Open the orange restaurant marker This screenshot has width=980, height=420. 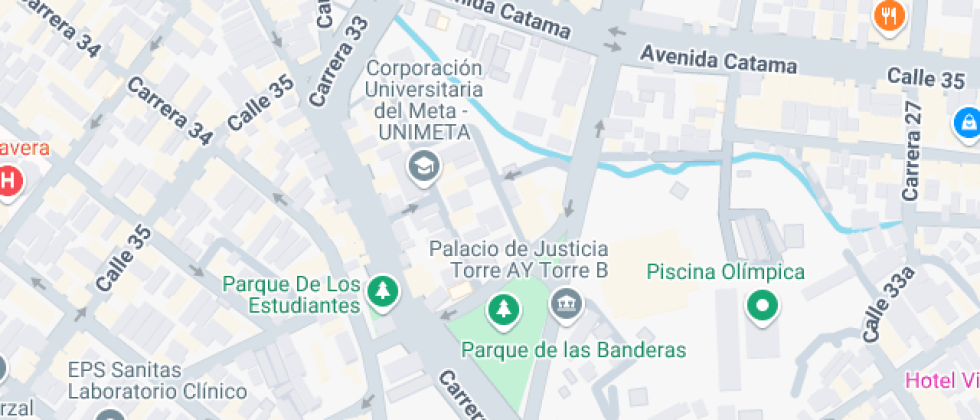pyautogui.click(x=888, y=15)
